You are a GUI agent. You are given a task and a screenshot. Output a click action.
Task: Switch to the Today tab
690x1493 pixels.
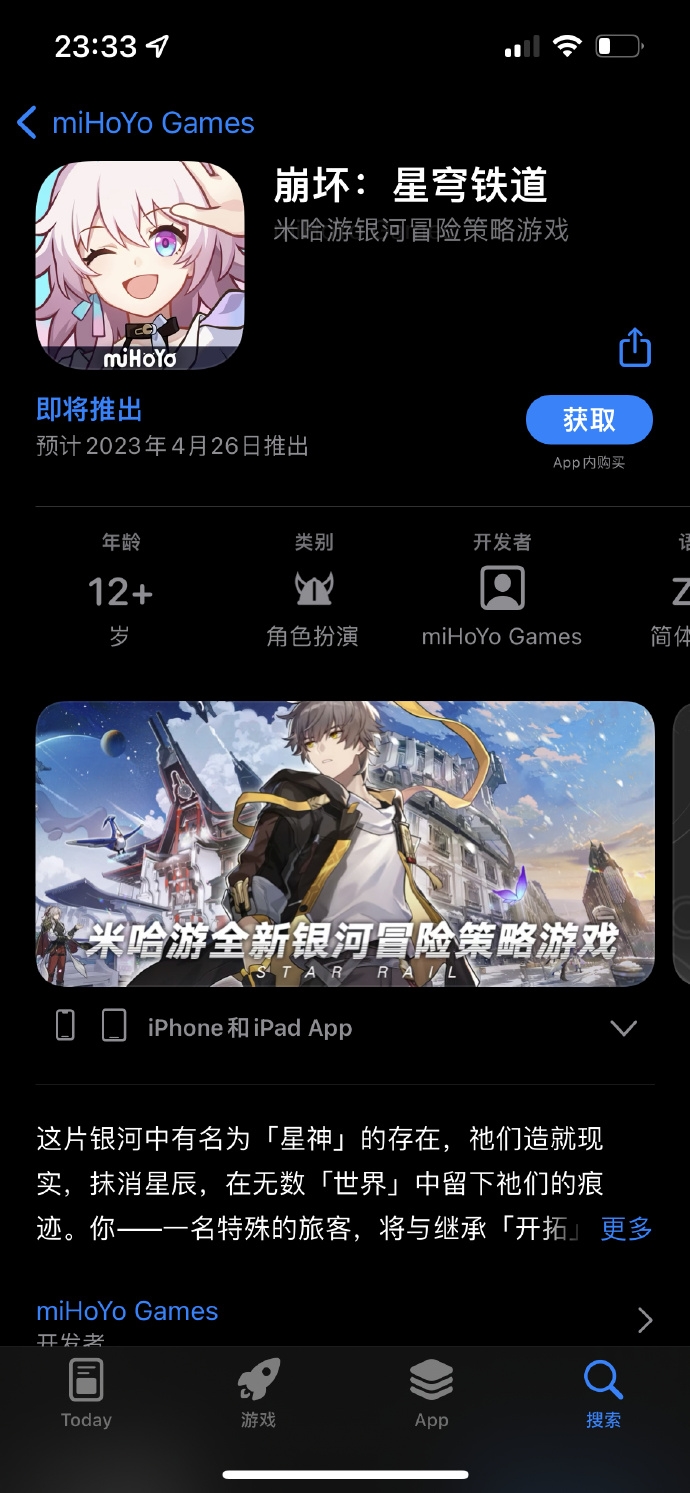pos(86,1393)
